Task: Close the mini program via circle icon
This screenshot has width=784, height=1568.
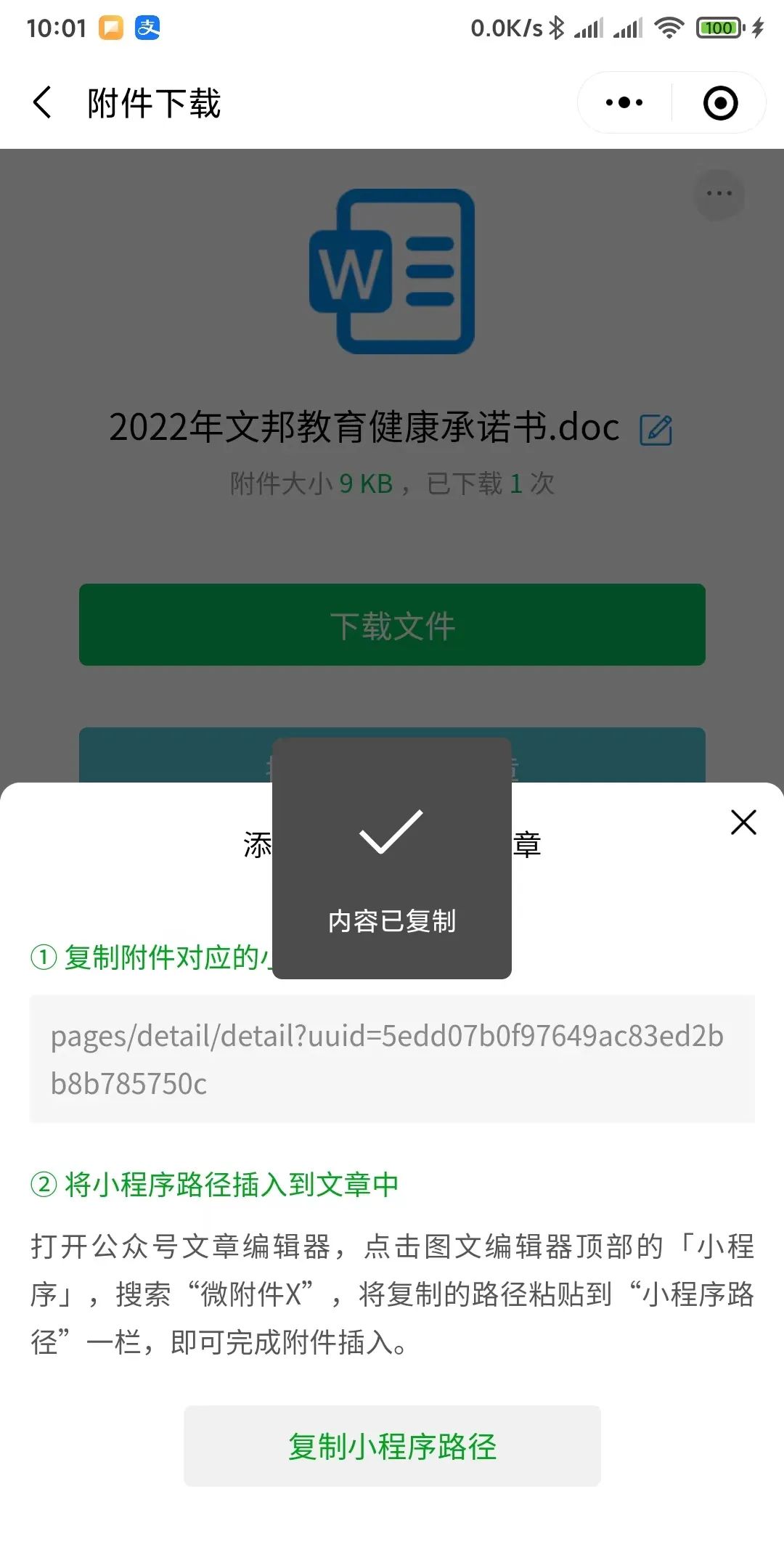Action: click(x=720, y=102)
